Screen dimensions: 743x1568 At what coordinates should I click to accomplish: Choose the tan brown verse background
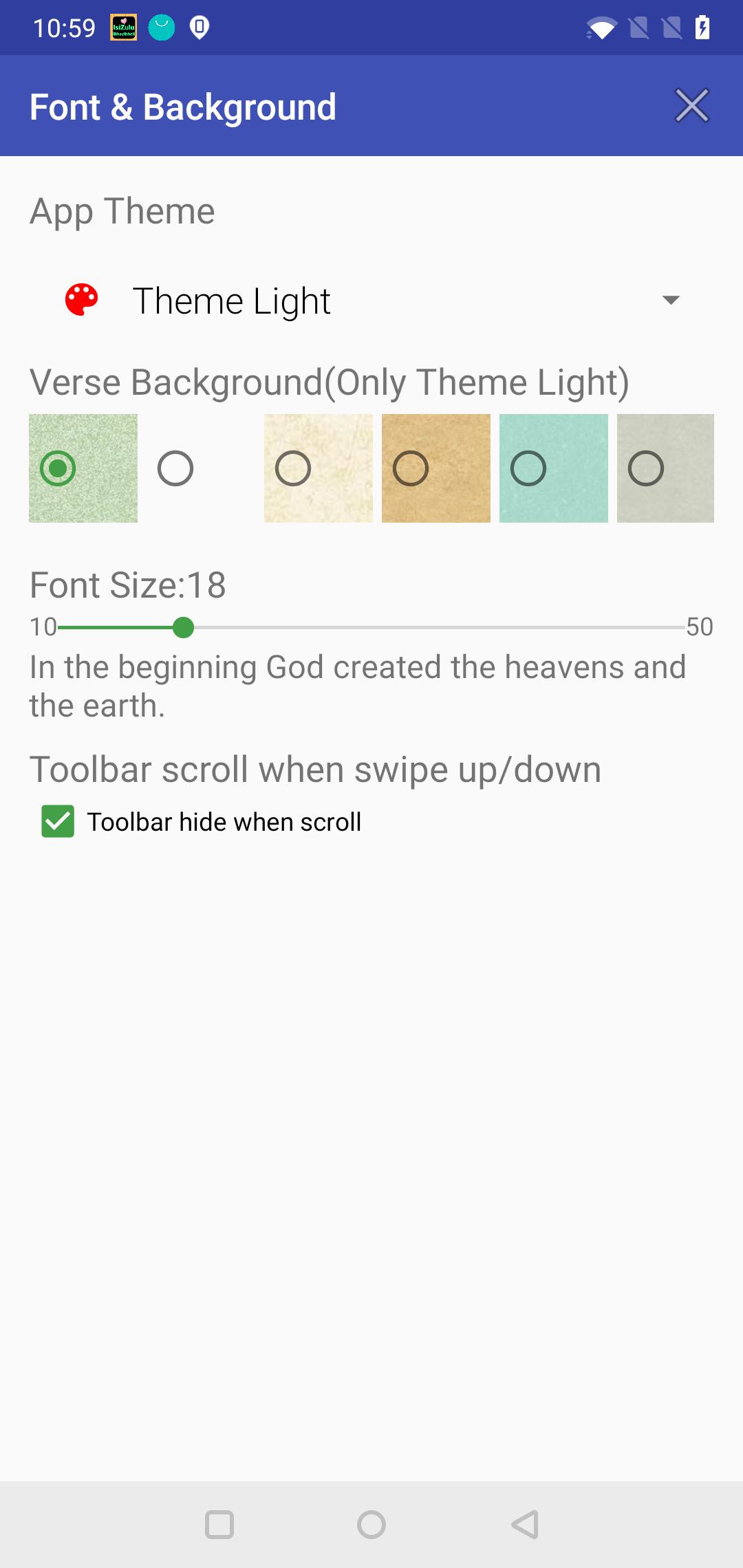[436, 468]
